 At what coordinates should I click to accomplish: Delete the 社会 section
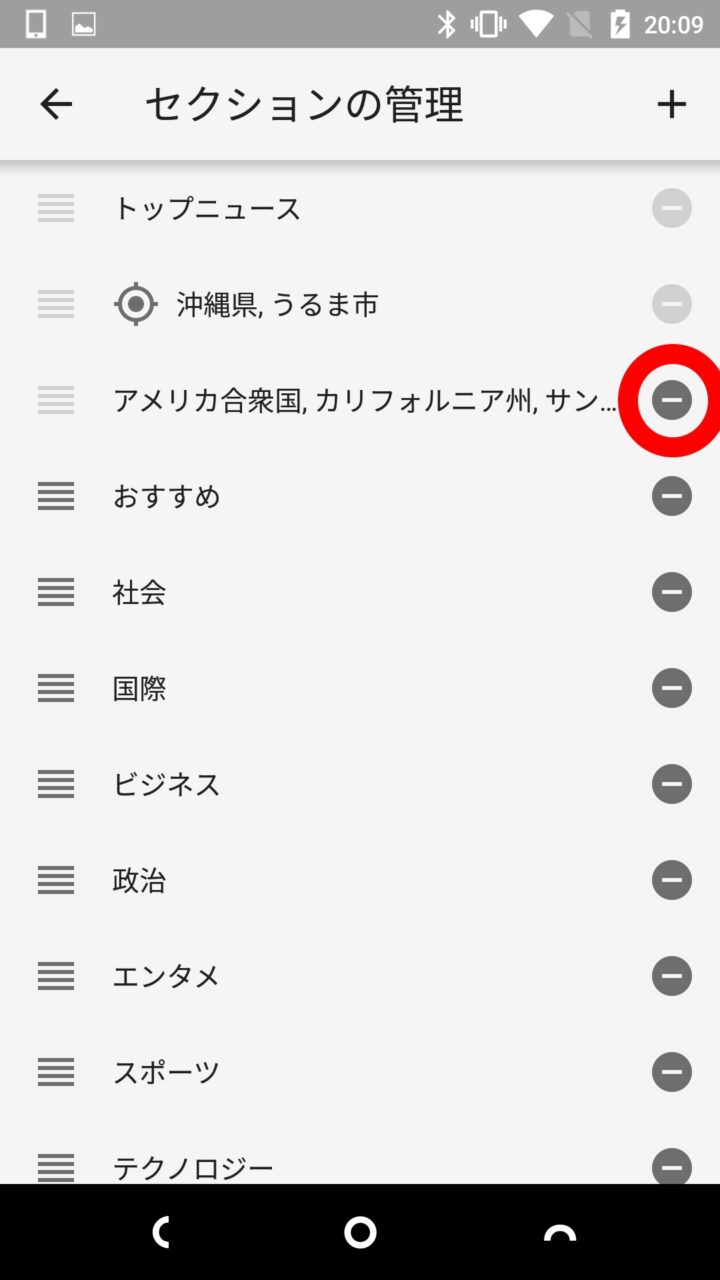671,592
